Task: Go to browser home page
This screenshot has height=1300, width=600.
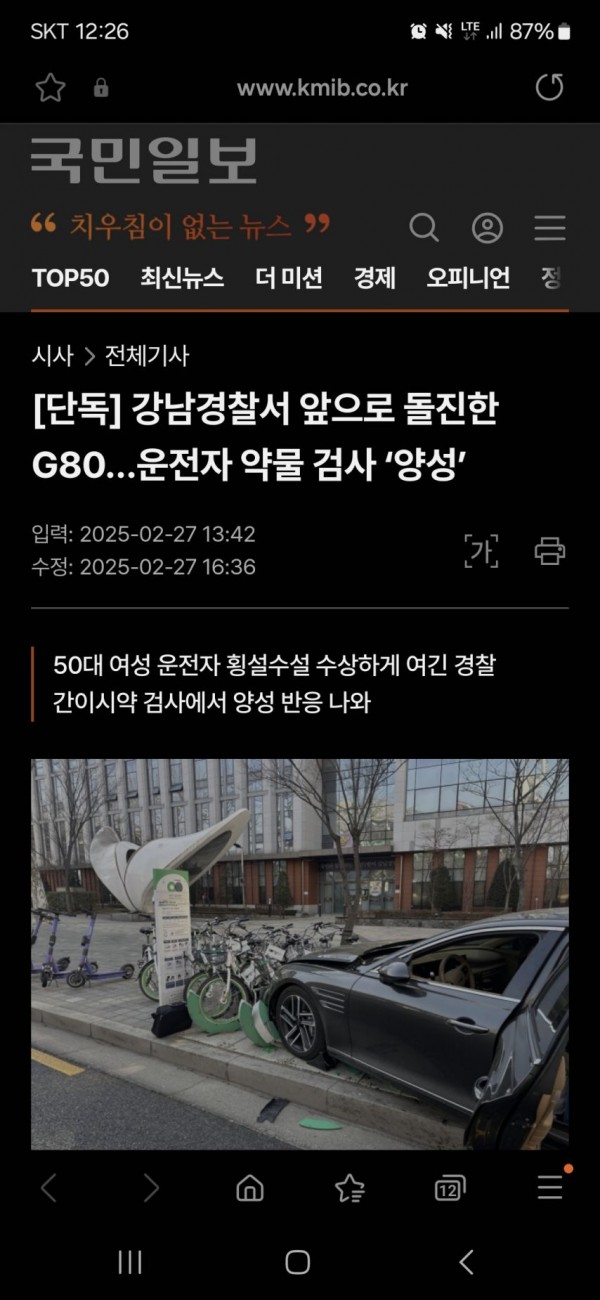Action: [x=250, y=1188]
